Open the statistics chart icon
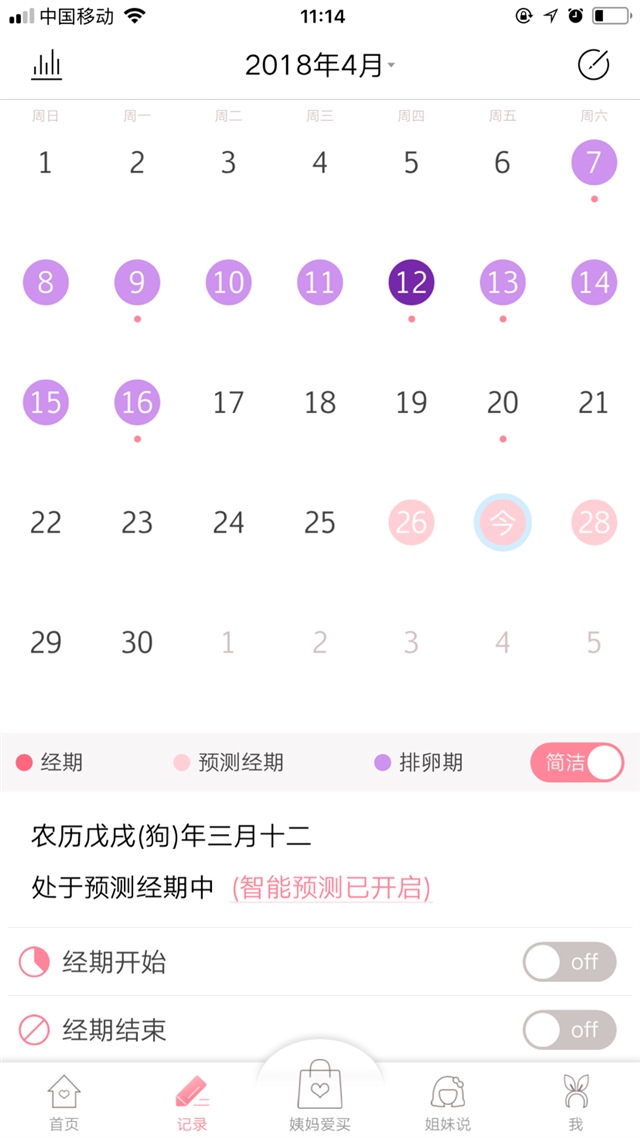The width and height of the screenshot is (640, 1138). [46, 66]
